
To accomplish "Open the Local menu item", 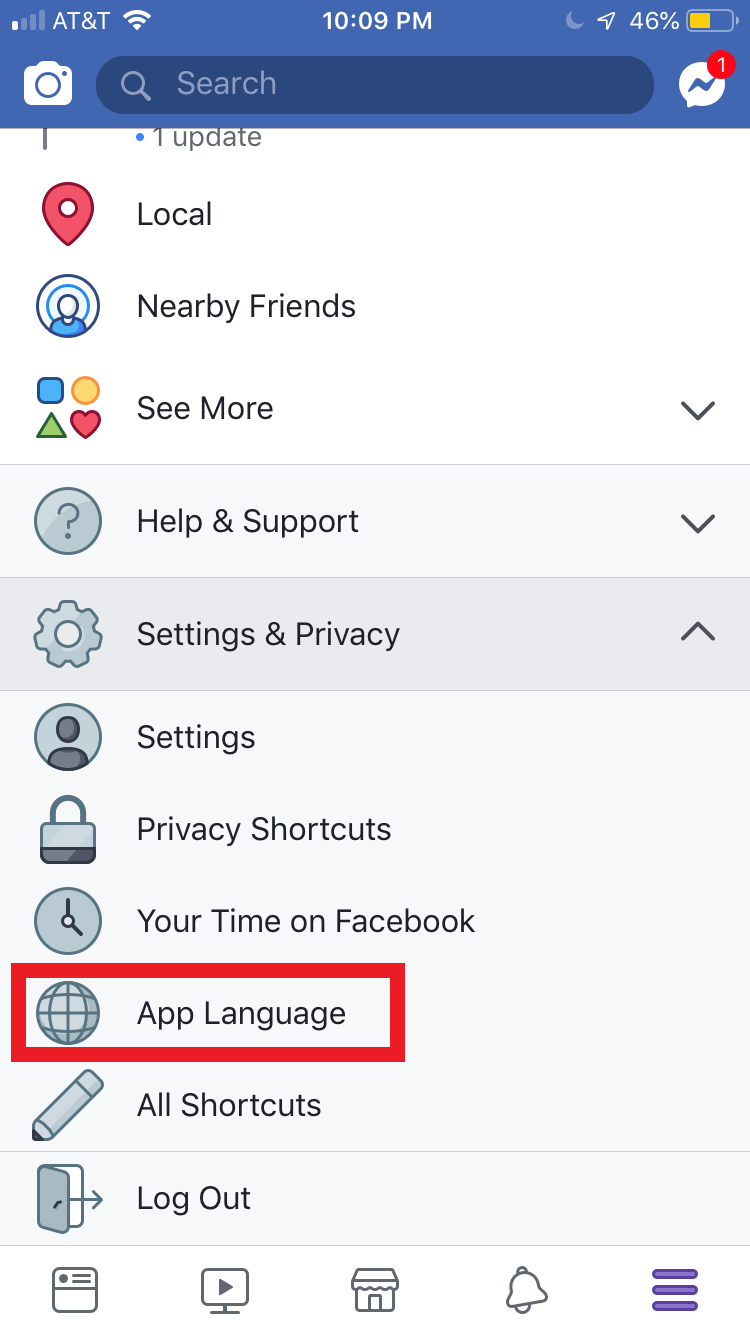I will [x=174, y=214].
